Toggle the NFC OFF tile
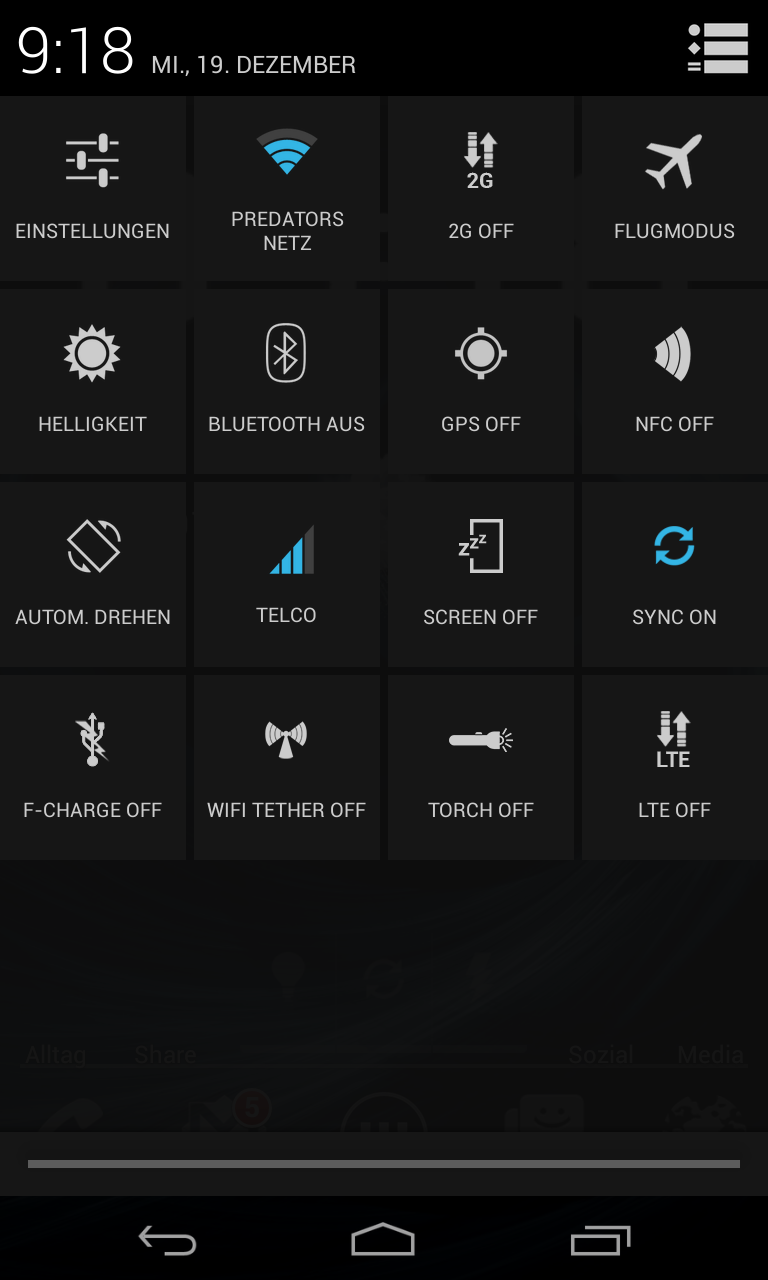This screenshot has height=1280, width=768. click(x=675, y=381)
